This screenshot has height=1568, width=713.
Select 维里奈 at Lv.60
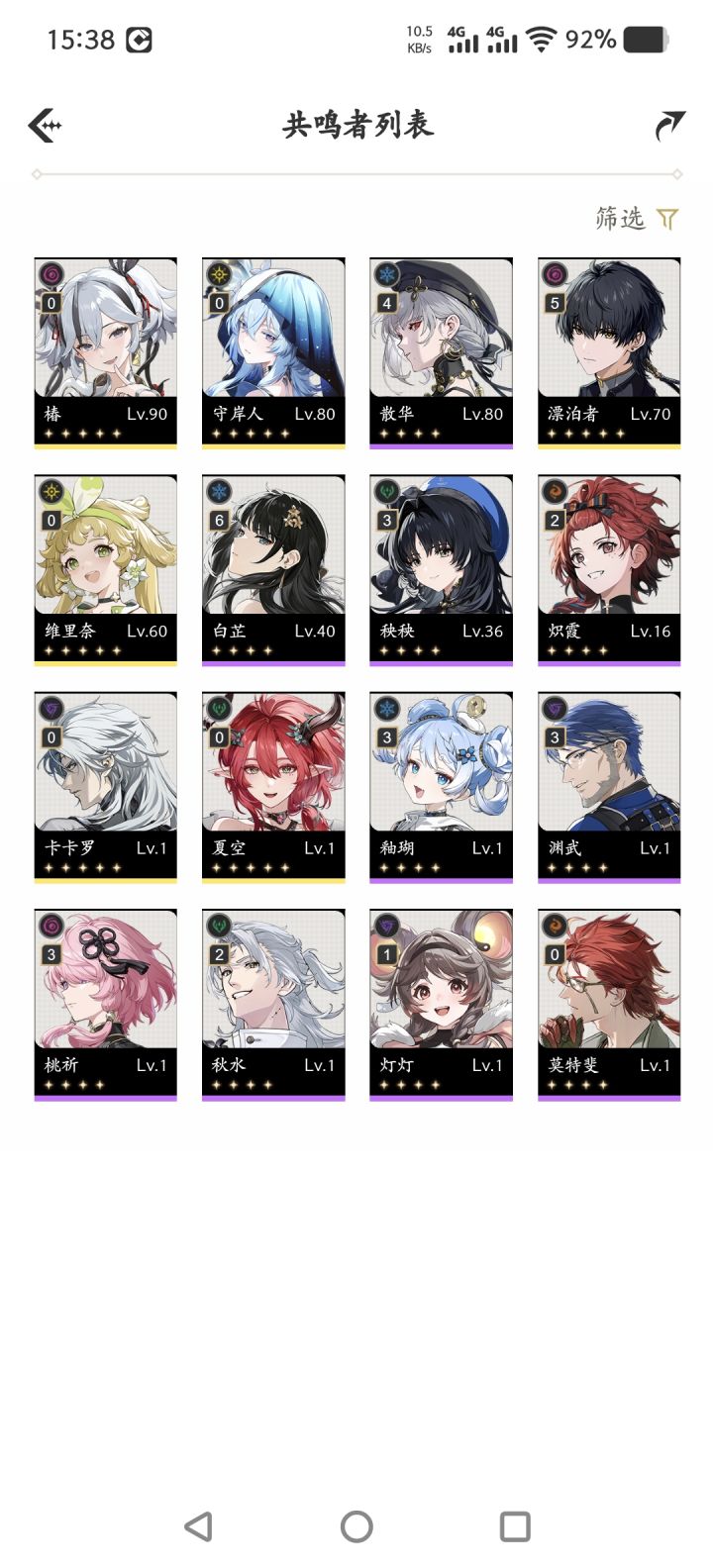(106, 570)
